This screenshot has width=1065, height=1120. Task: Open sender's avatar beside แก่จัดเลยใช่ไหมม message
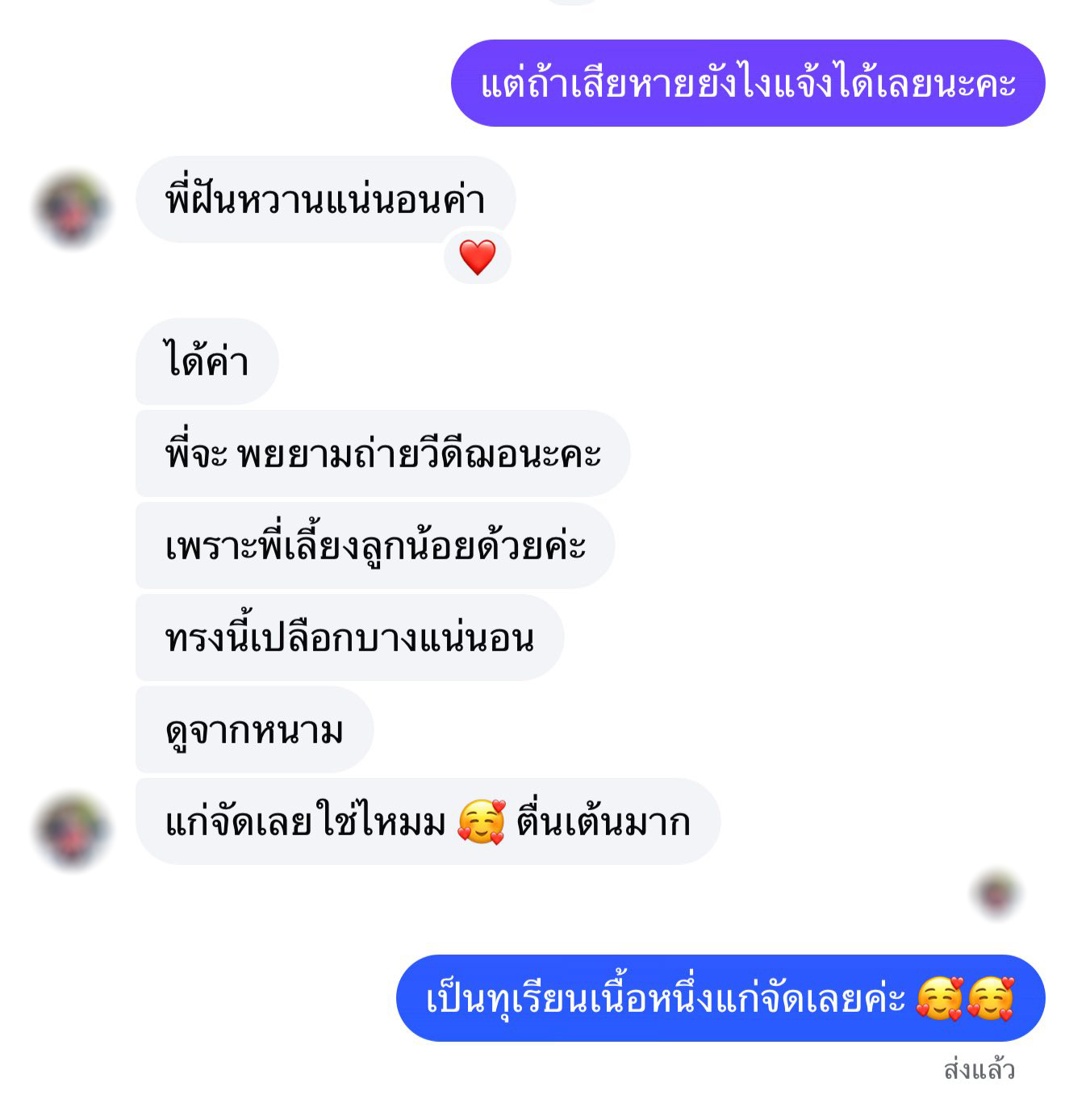click(73, 831)
